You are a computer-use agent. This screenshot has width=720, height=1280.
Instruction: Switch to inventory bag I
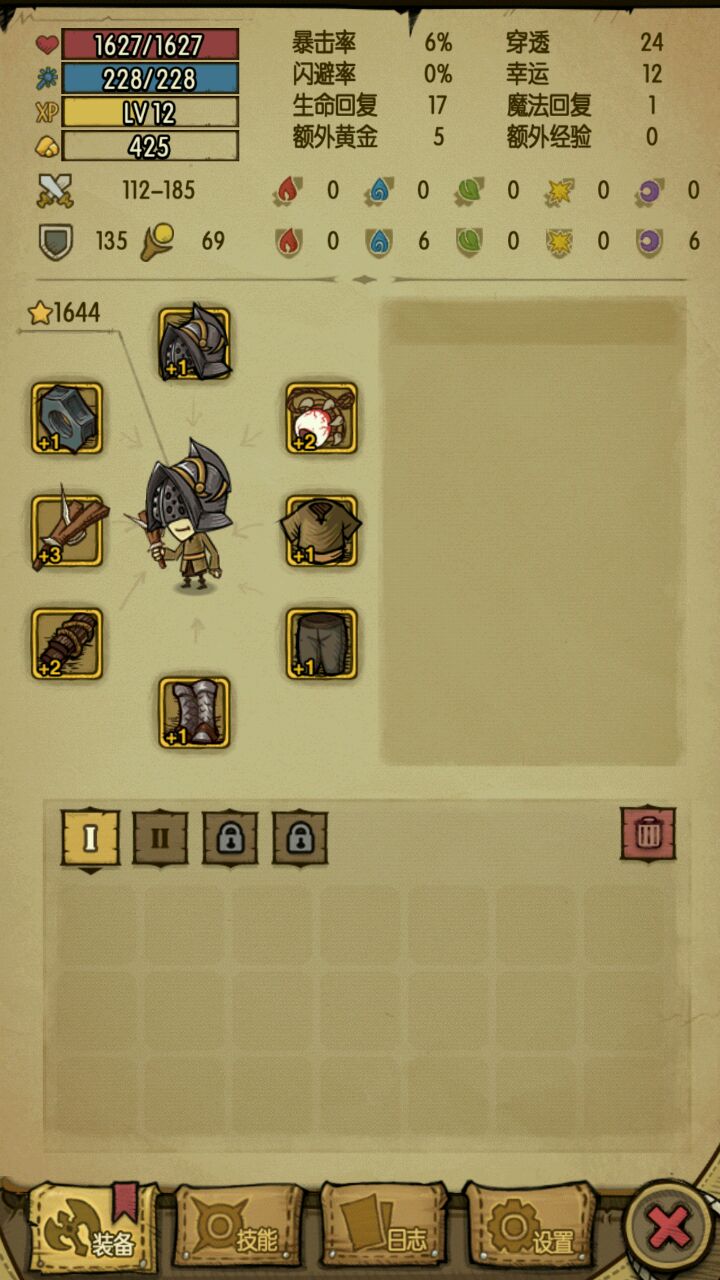click(90, 837)
